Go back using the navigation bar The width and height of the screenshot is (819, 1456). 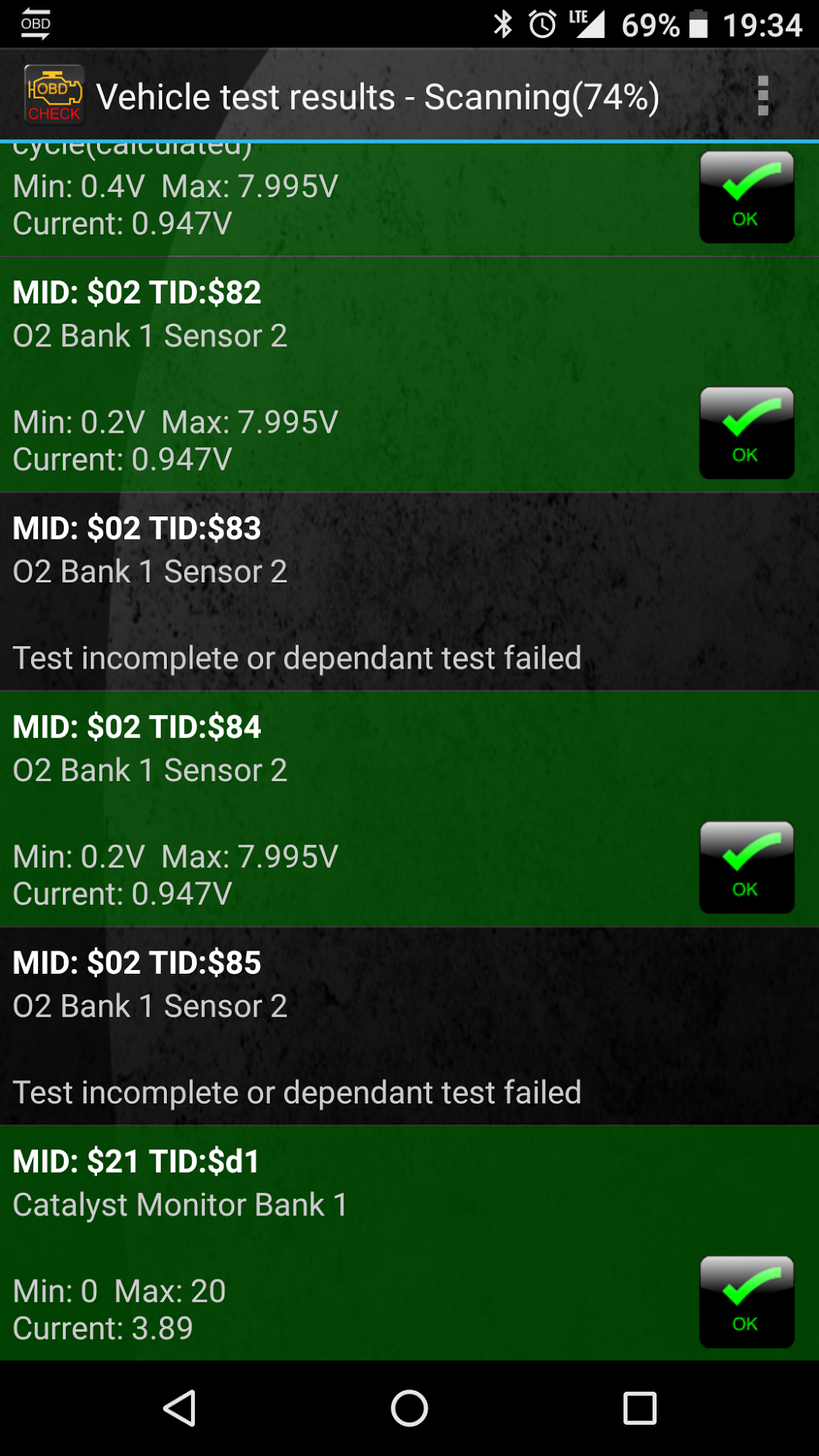coord(180,1408)
